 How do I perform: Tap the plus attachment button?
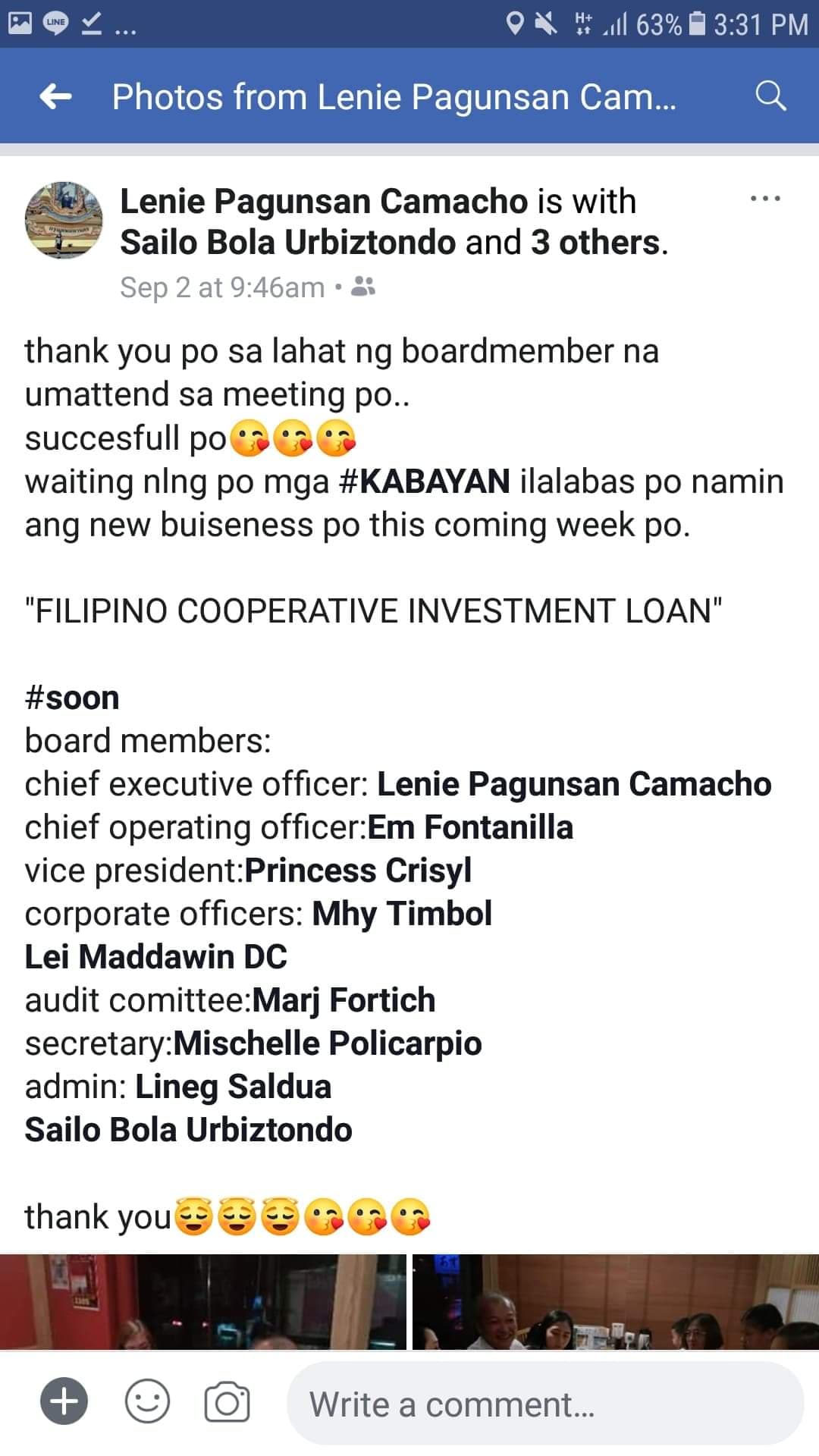coord(64,1401)
